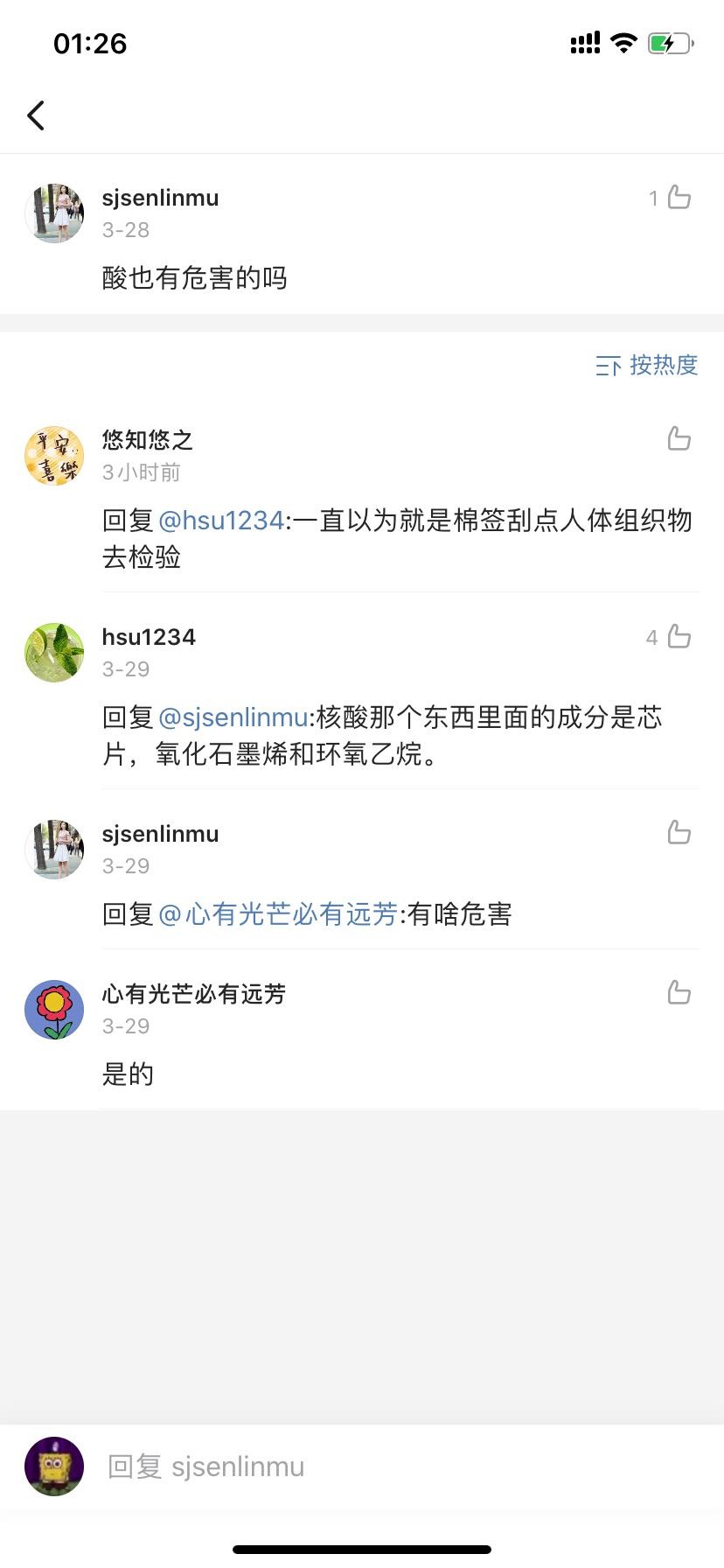This screenshot has height=1568, width=724.
Task: Open the @hsu1234 mention link
Action: point(221,521)
